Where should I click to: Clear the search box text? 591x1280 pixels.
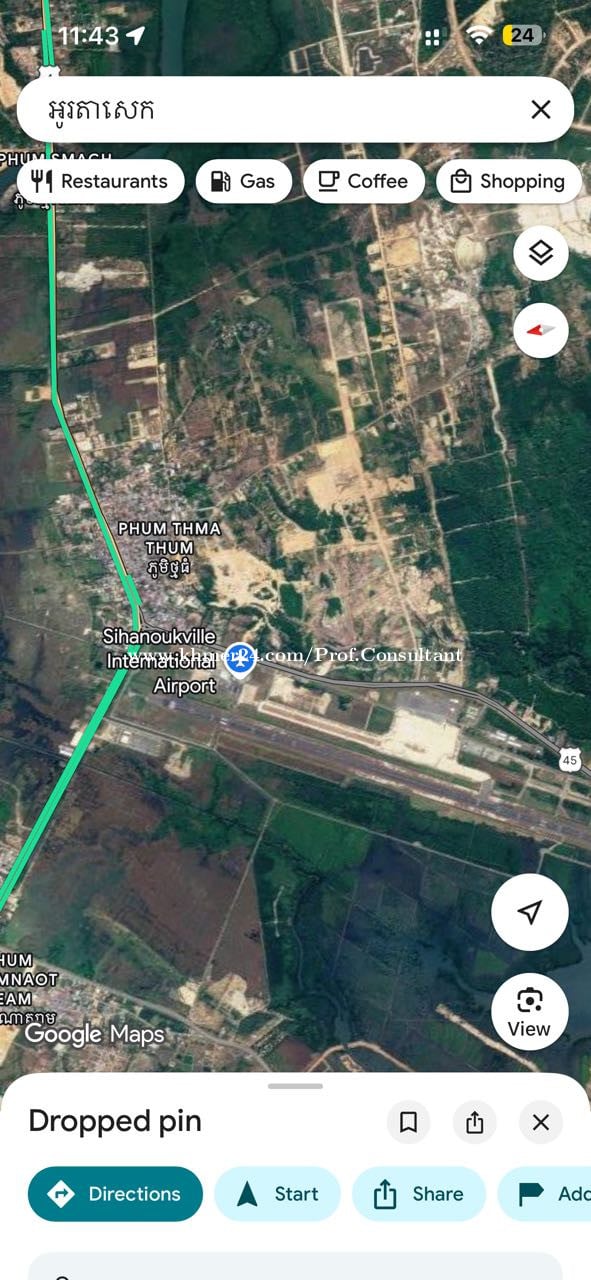pos(540,109)
